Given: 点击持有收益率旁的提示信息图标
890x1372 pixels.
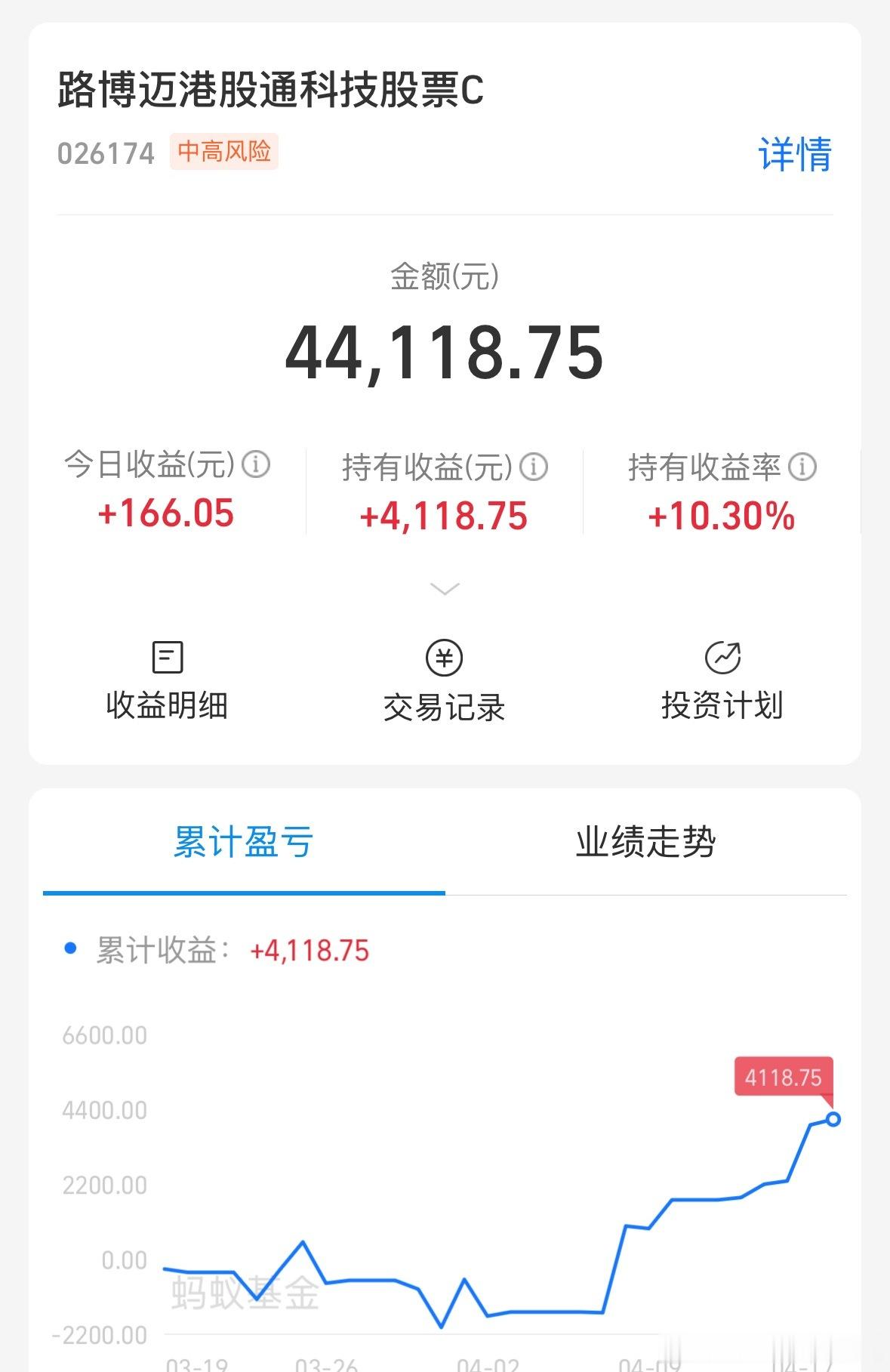Looking at the screenshot, I should pos(802,466).
